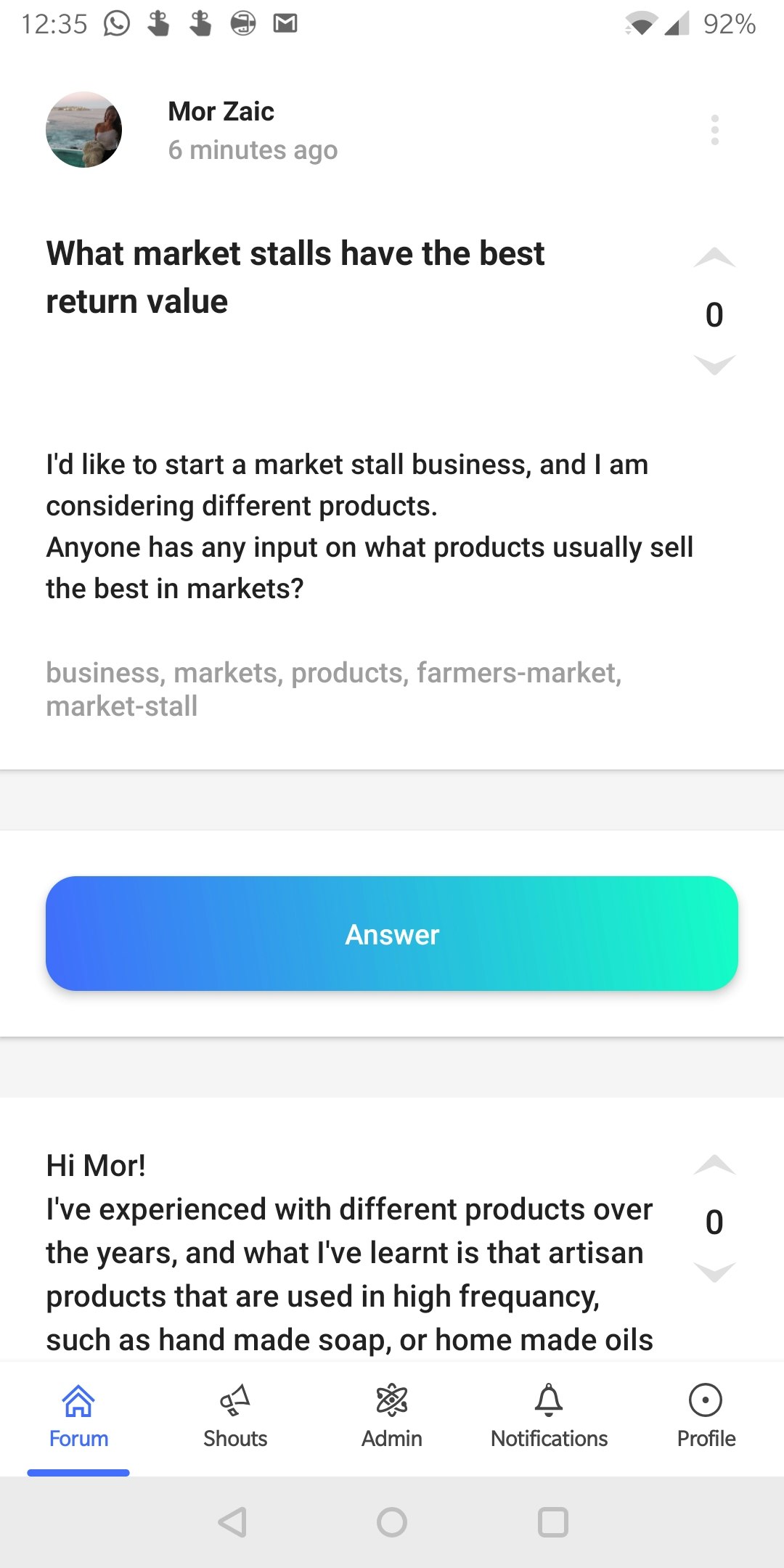This screenshot has height=1568, width=784.
Task: Switch to the Forum tab
Action: 78,1416
